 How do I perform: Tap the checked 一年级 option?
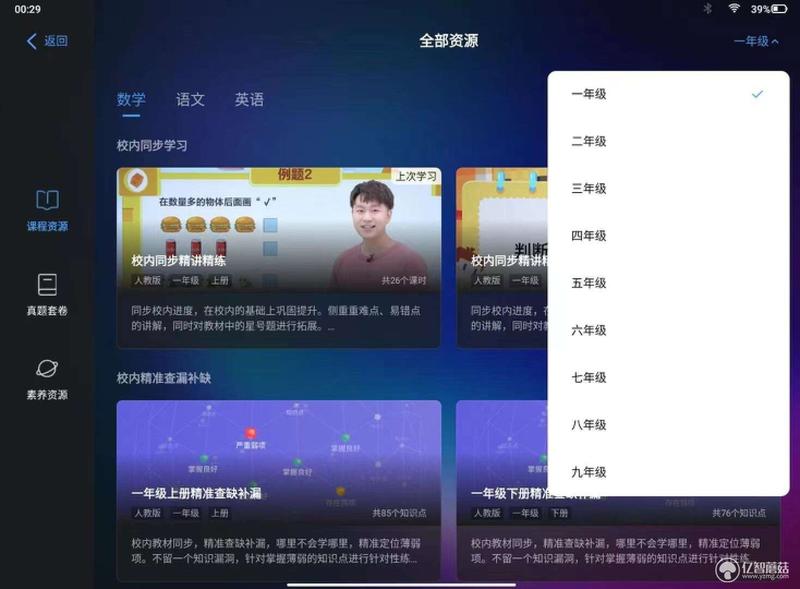coord(589,94)
